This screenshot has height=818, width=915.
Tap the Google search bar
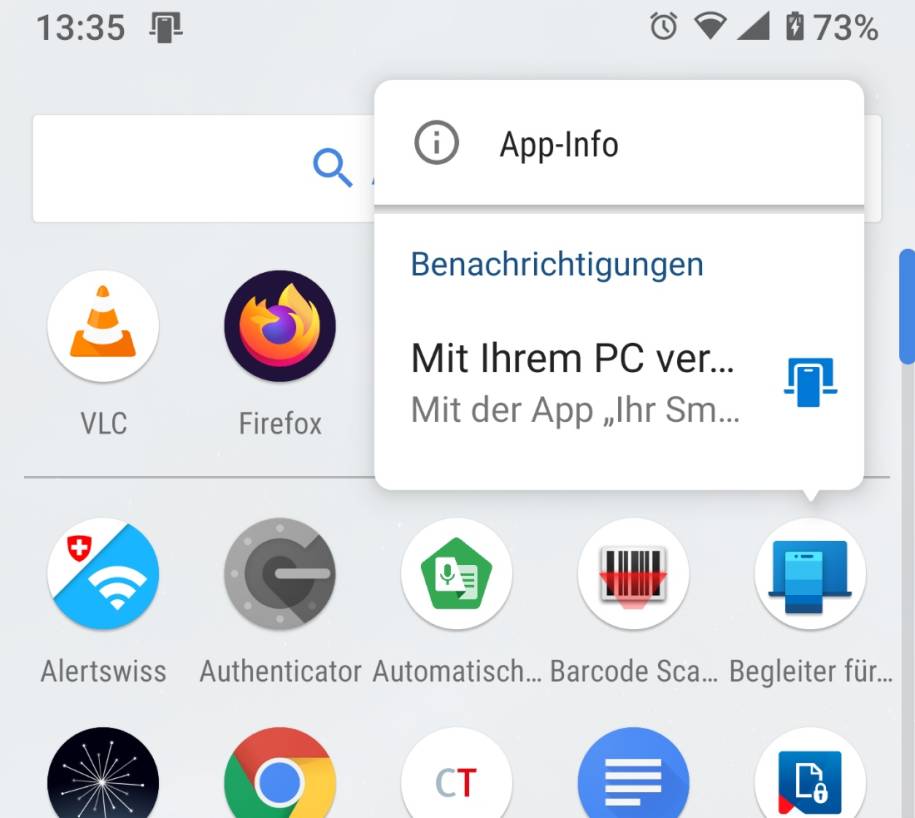(200, 168)
